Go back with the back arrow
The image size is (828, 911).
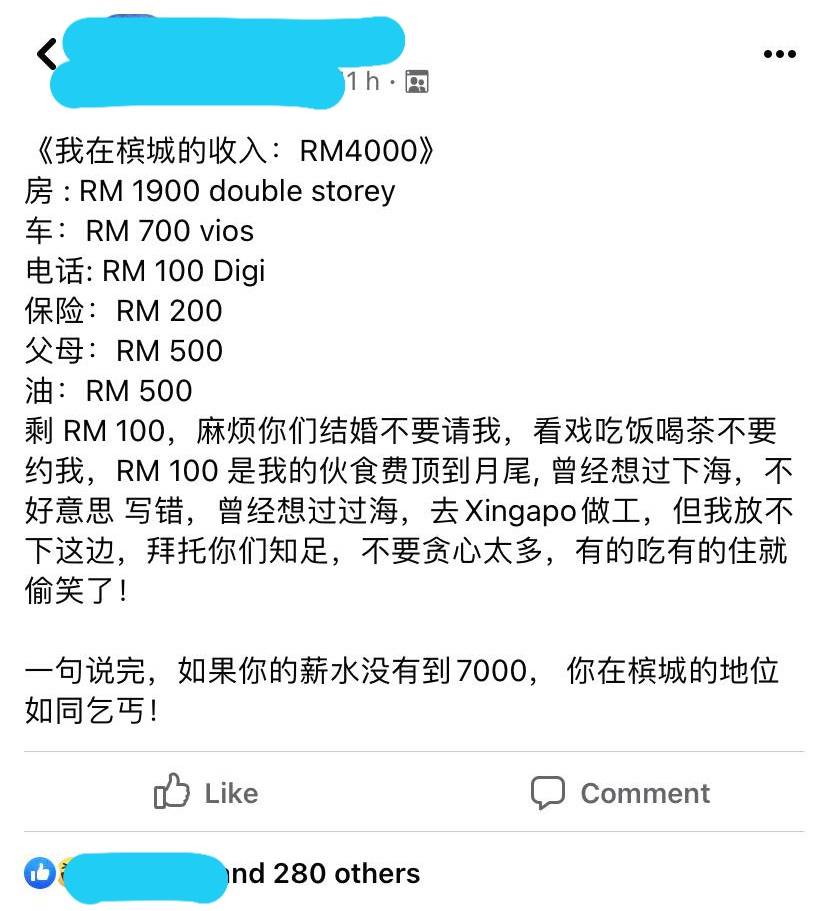46,54
